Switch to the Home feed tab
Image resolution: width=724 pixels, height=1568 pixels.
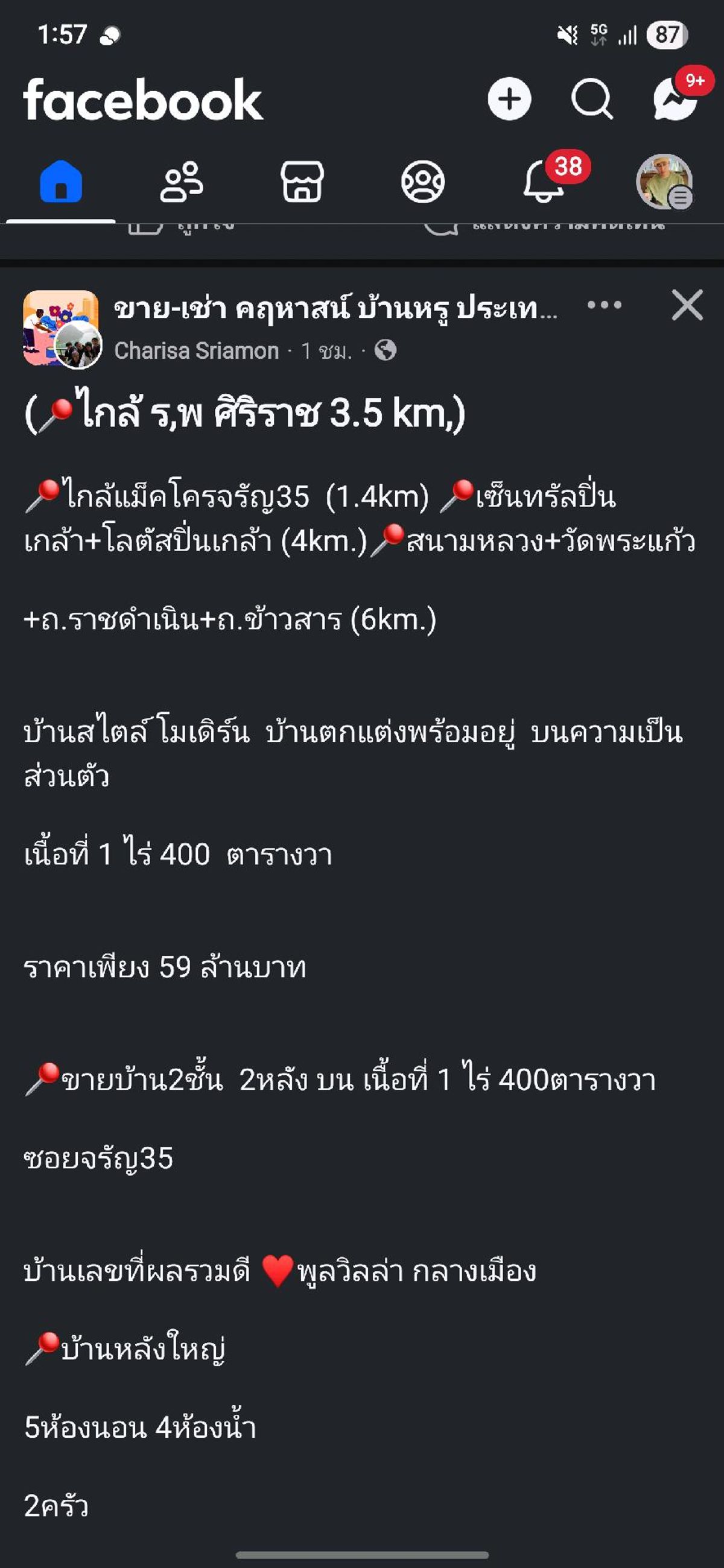[60, 182]
